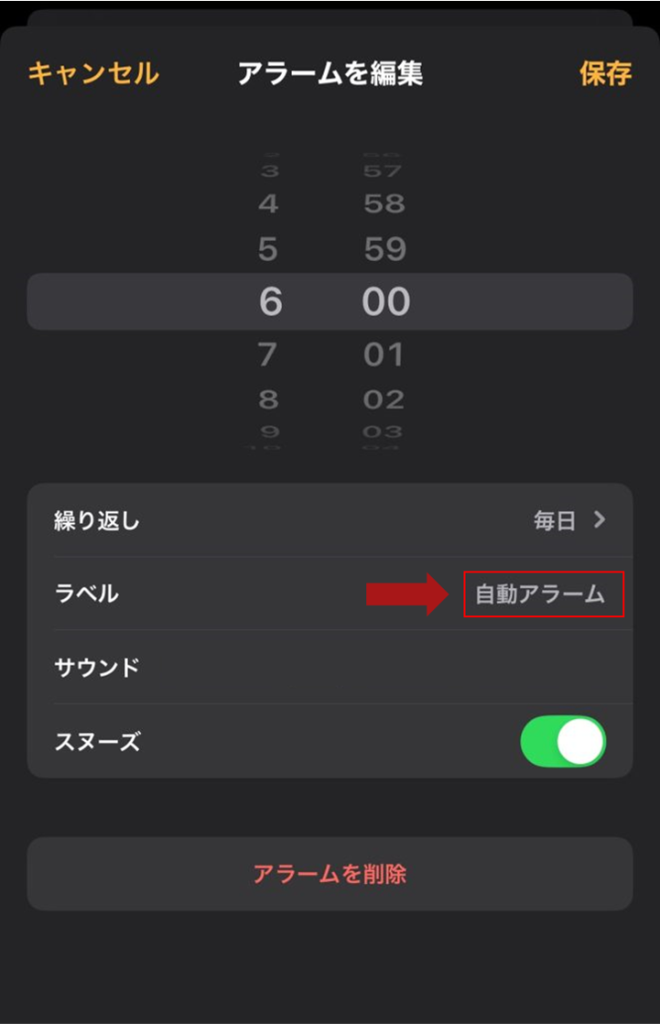This screenshot has height=1024, width=660.
Task: Delete this alarm with アラームを削除
Action: [330, 874]
